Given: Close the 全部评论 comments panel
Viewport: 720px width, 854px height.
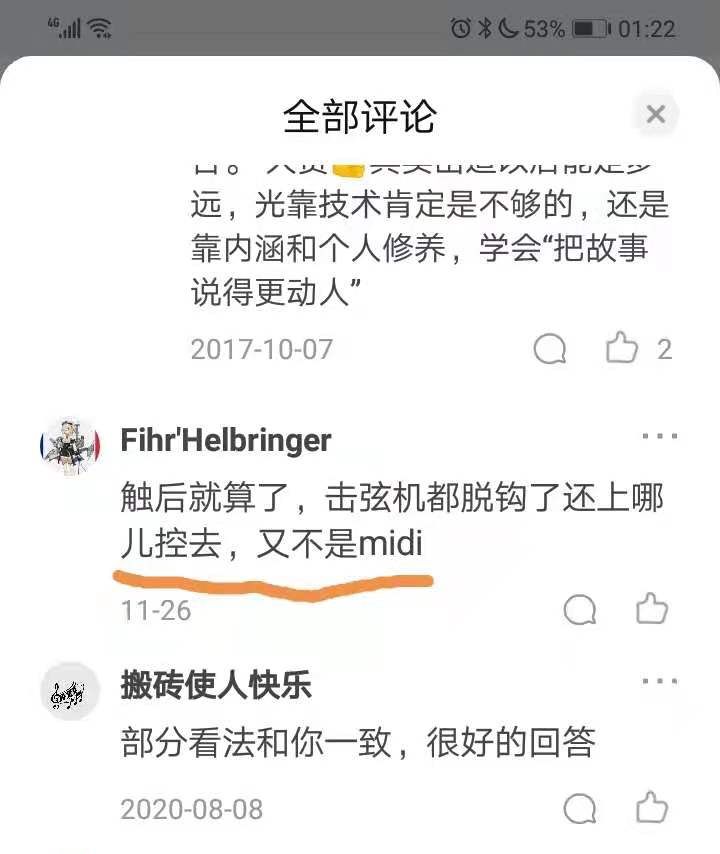Looking at the screenshot, I should 655,115.
